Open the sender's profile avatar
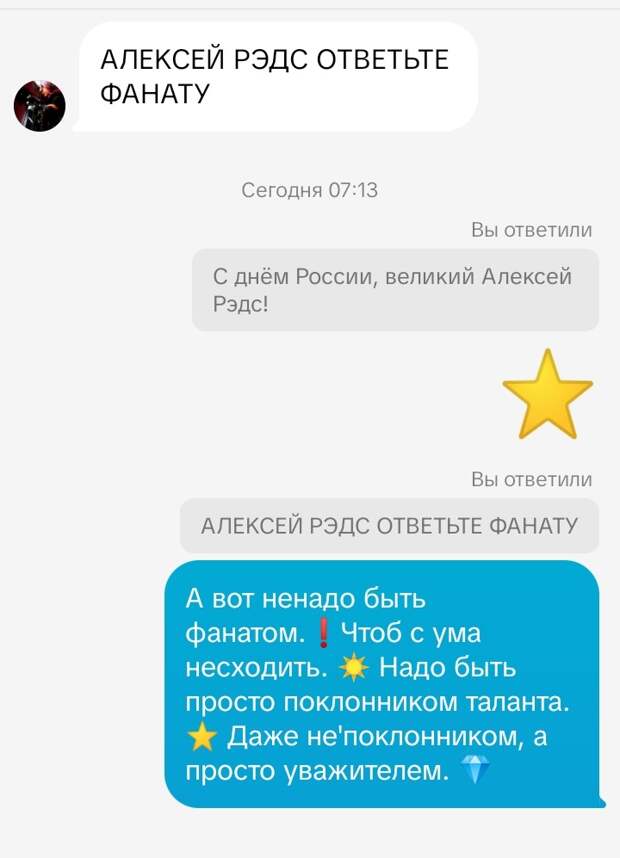The width and height of the screenshot is (620, 858). coord(39,106)
